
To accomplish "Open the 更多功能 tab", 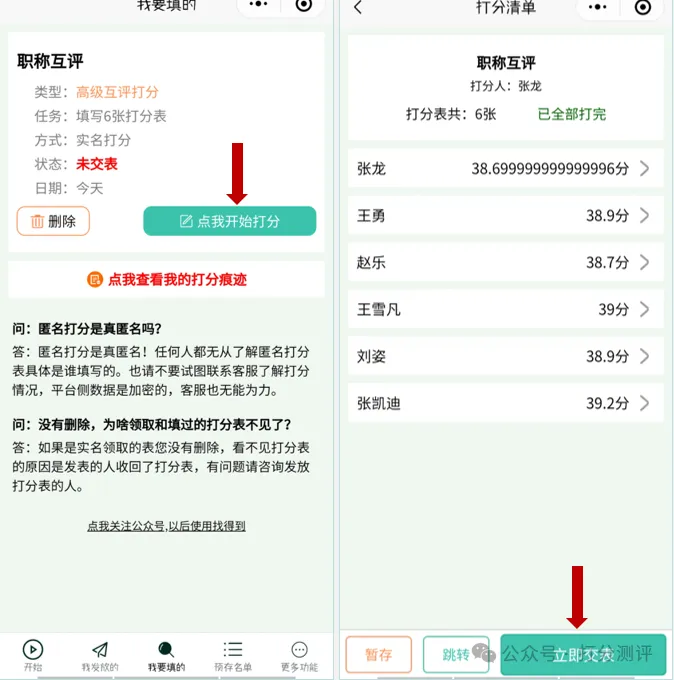I will coord(299,655).
